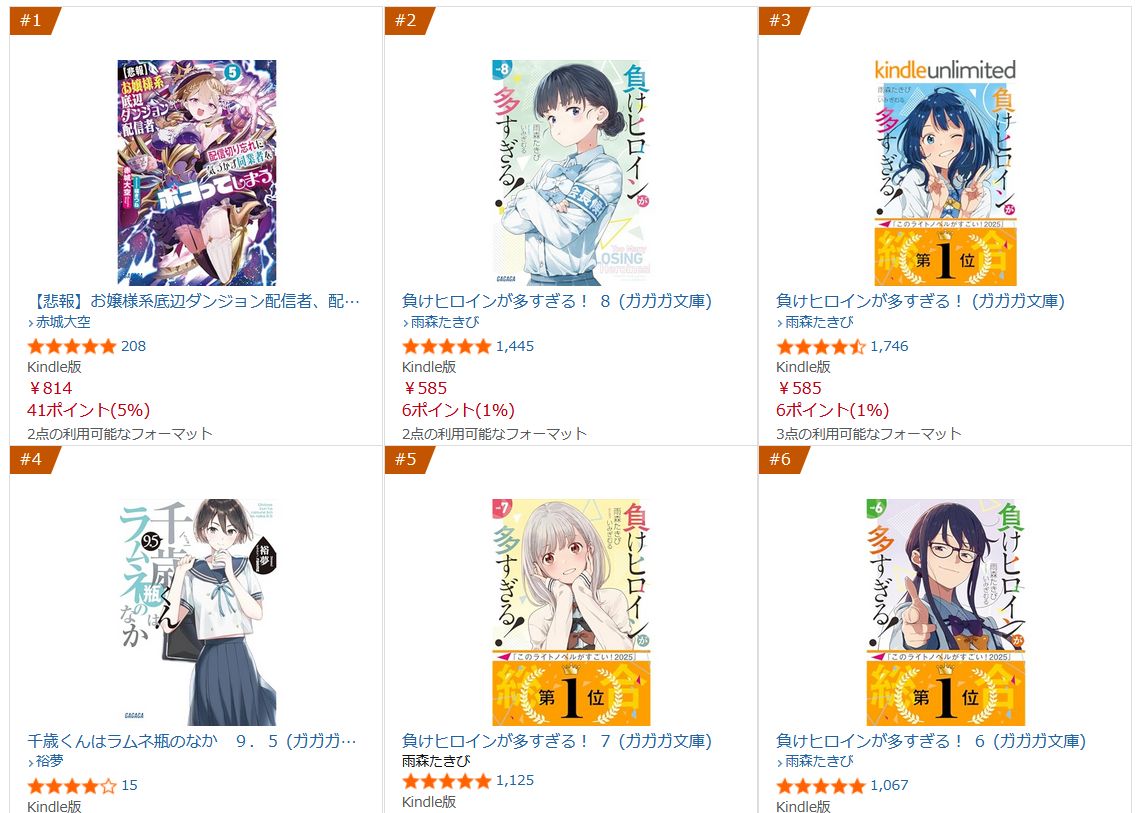The image size is (1137, 813).
Task: Open the 208 reviews of the #1 book
Action: tap(133, 346)
